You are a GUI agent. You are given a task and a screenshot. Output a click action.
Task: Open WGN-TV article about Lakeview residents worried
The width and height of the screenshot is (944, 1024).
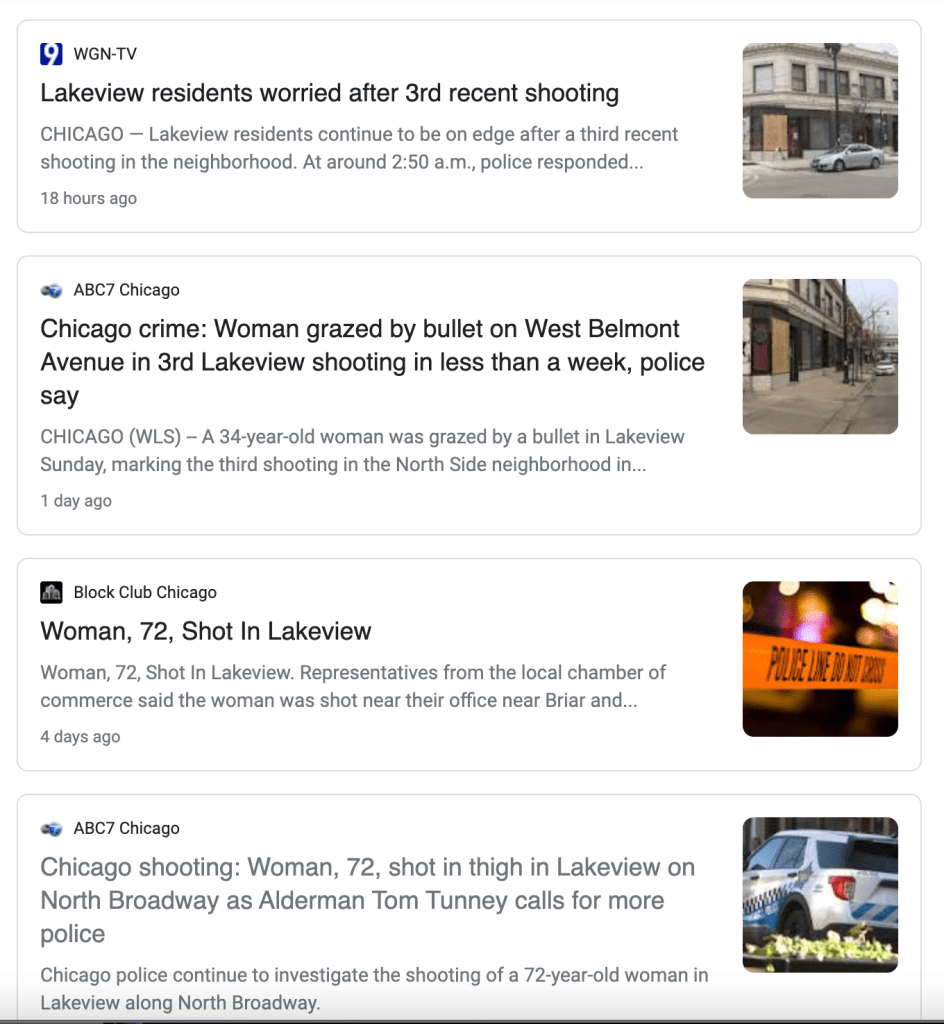click(329, 94)
